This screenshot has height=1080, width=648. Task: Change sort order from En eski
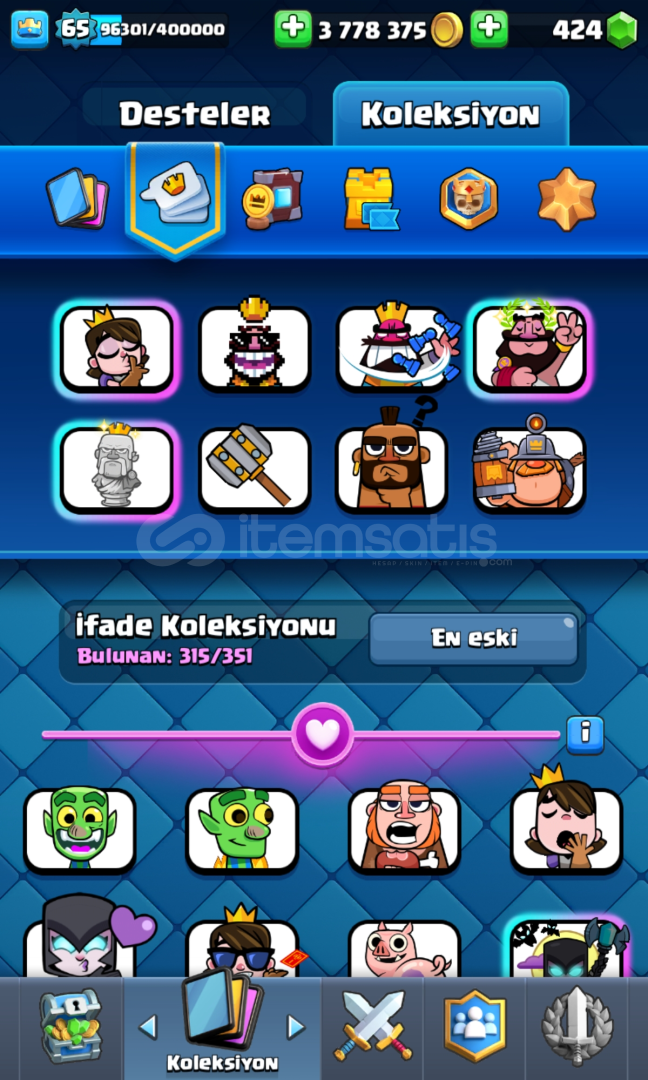point(474,639)
